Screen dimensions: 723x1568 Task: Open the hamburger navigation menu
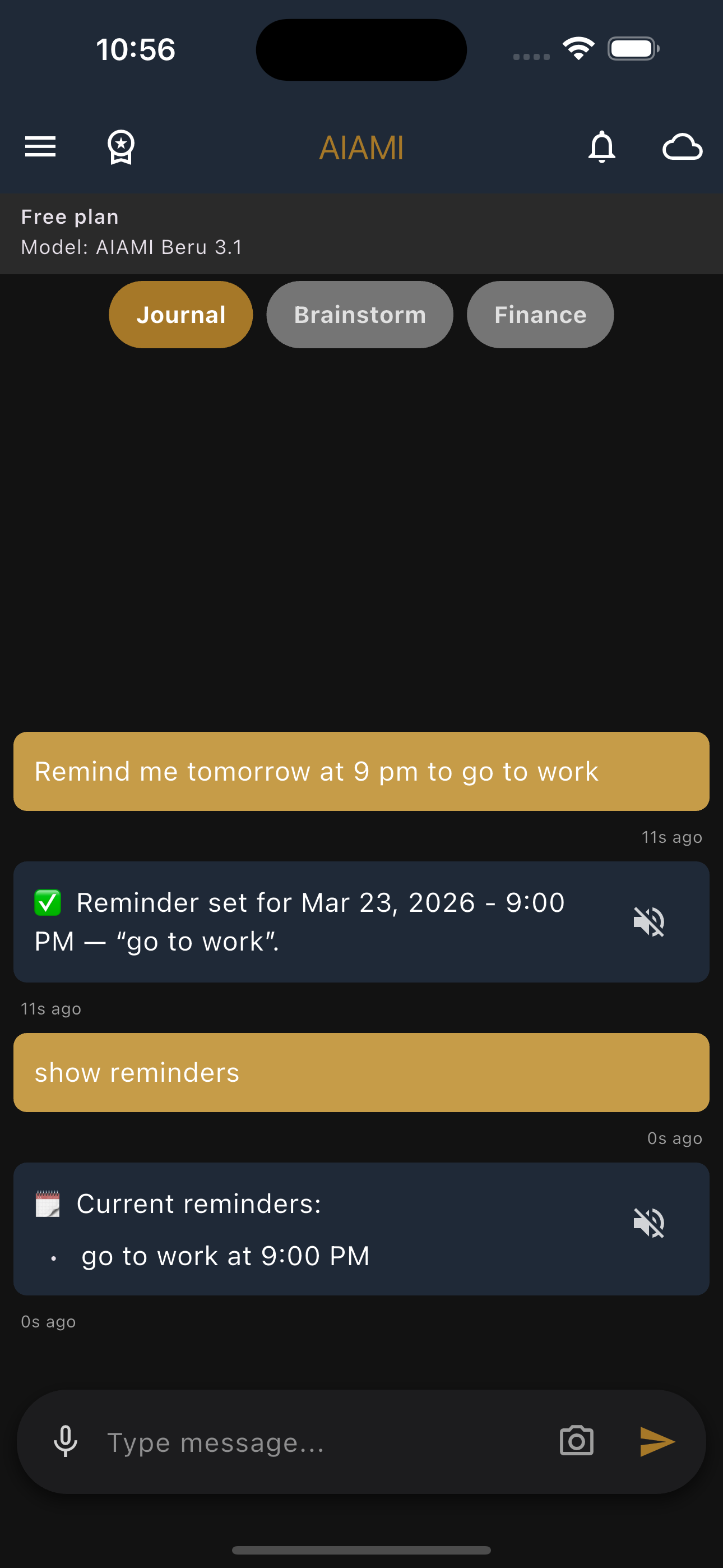click(x=40, y=147)
